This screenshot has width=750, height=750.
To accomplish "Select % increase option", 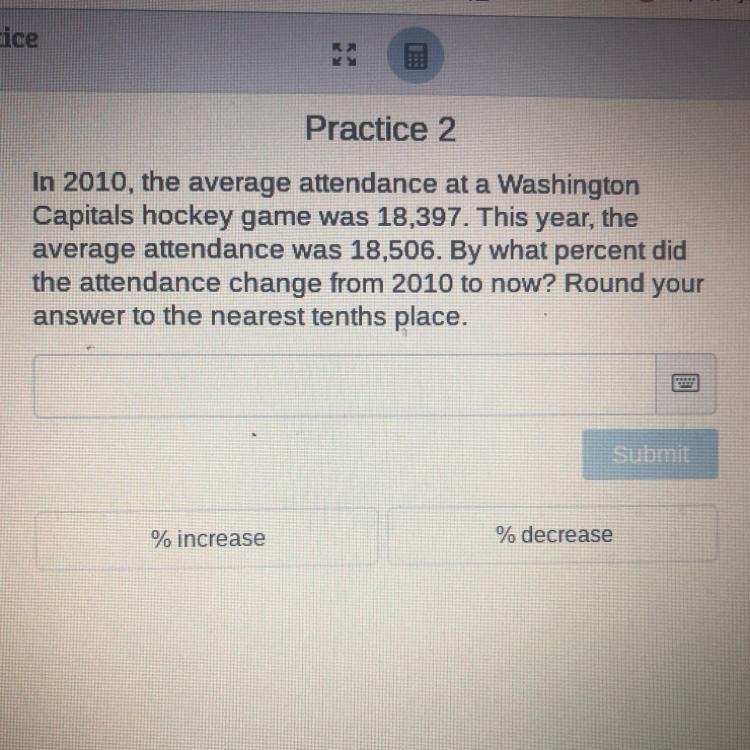I will [x=207, y=539].
